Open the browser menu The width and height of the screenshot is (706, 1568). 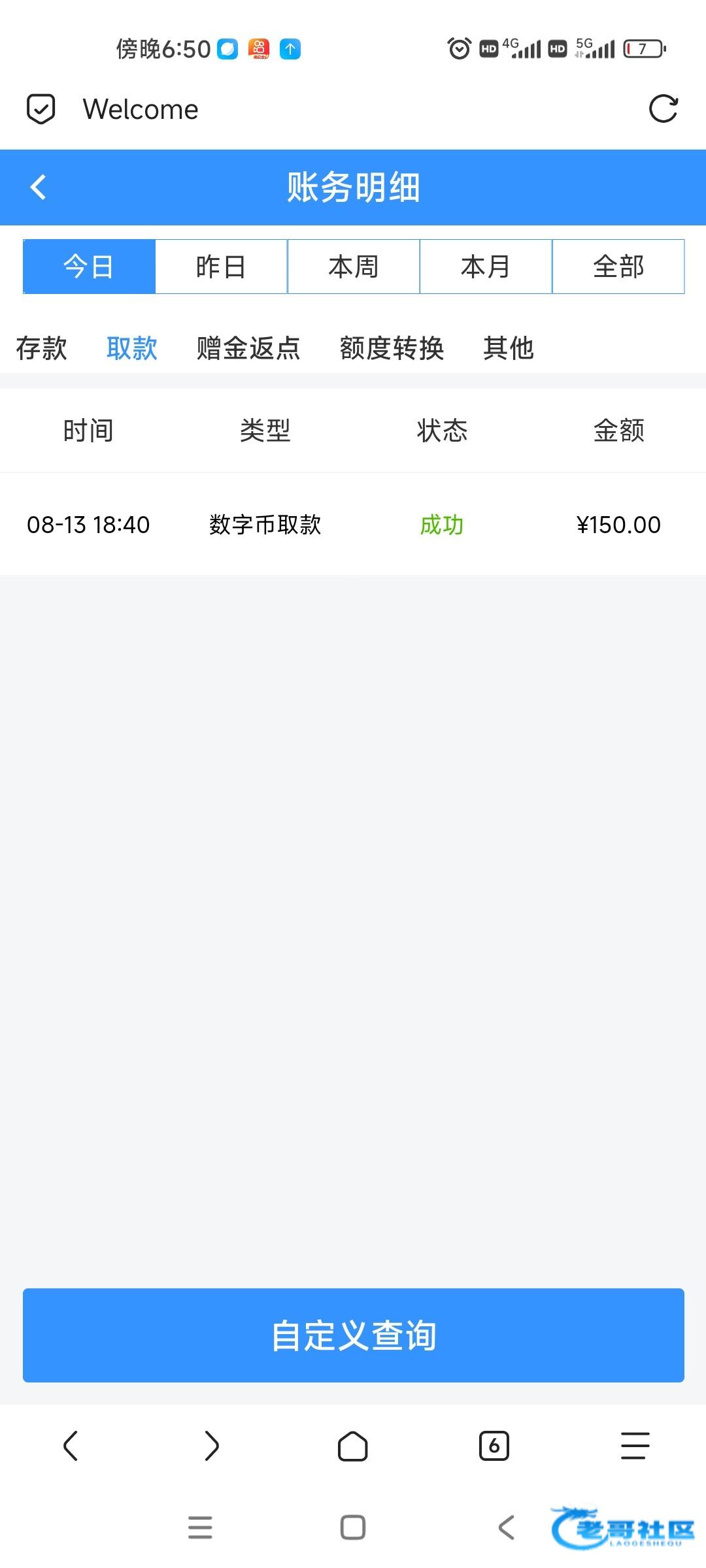pos(635,1446)
